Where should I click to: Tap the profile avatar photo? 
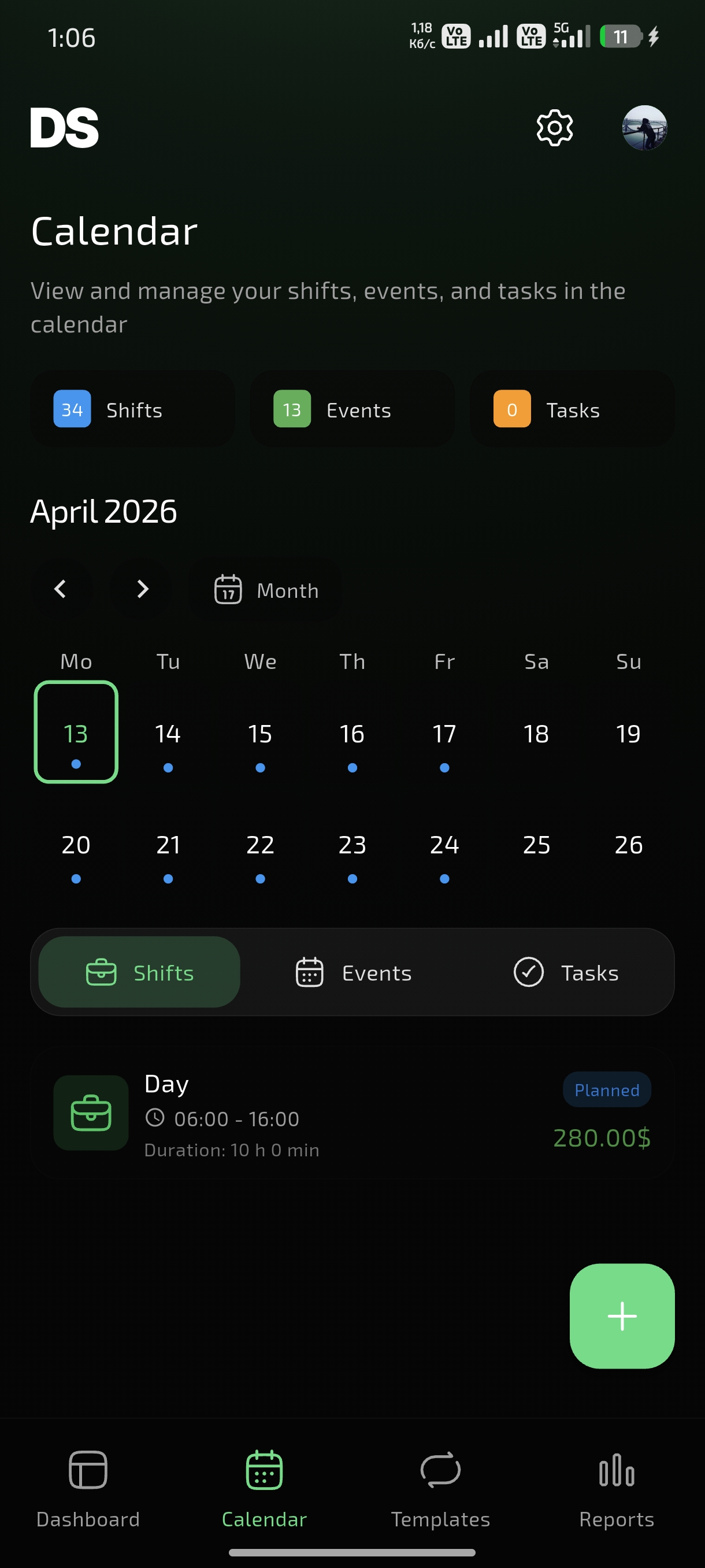point(644,127)
